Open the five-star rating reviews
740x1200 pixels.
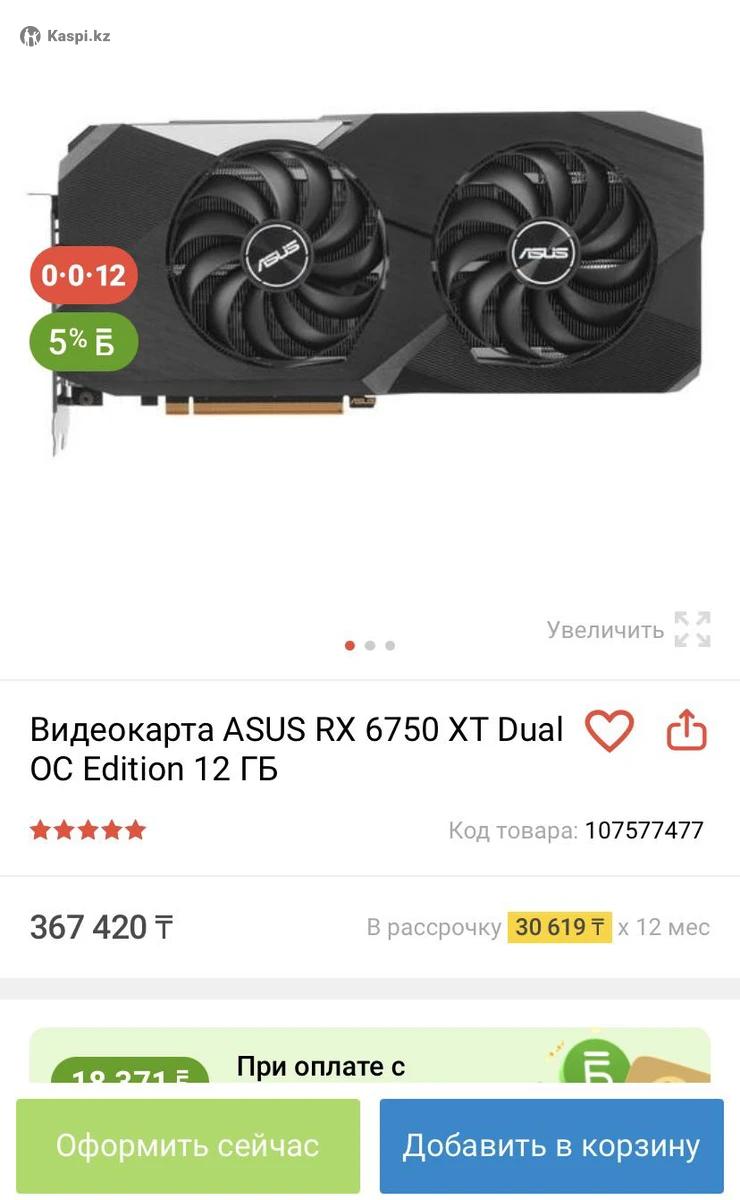click(x=88, y=830)
